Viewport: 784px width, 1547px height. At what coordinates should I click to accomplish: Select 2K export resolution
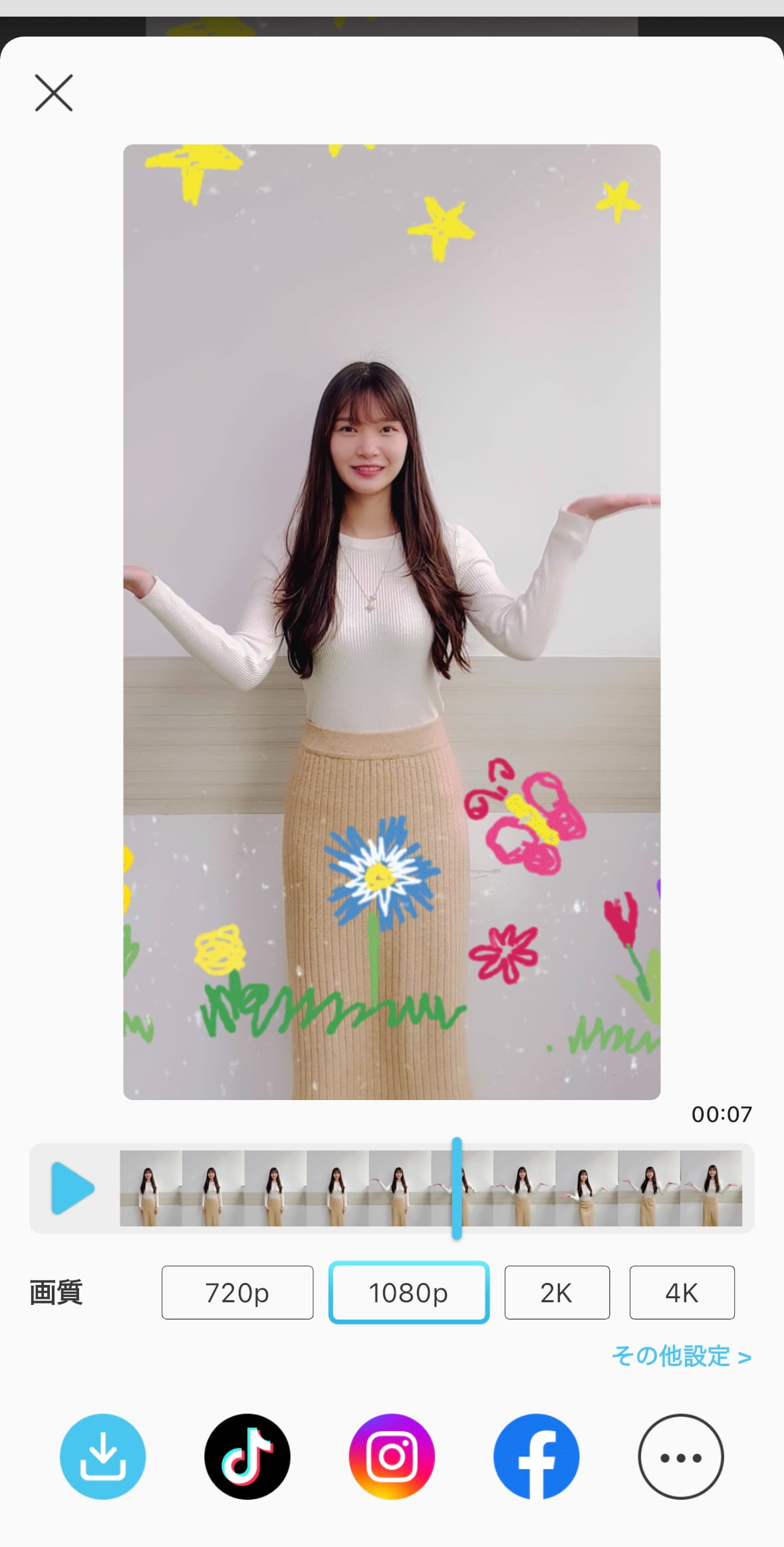click(x=557, y=1292)
